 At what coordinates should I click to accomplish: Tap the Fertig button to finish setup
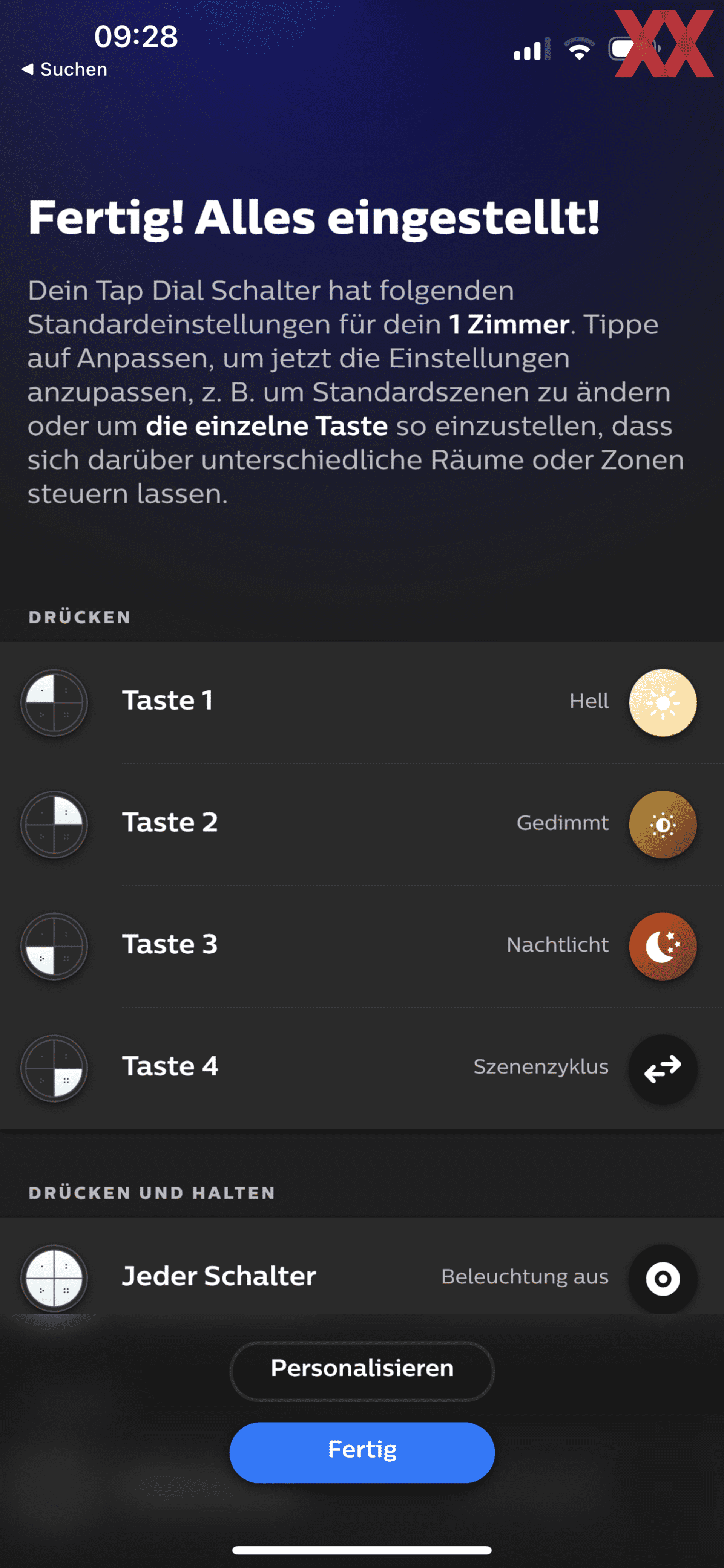pyautogui.click(x=362, y=1452)
